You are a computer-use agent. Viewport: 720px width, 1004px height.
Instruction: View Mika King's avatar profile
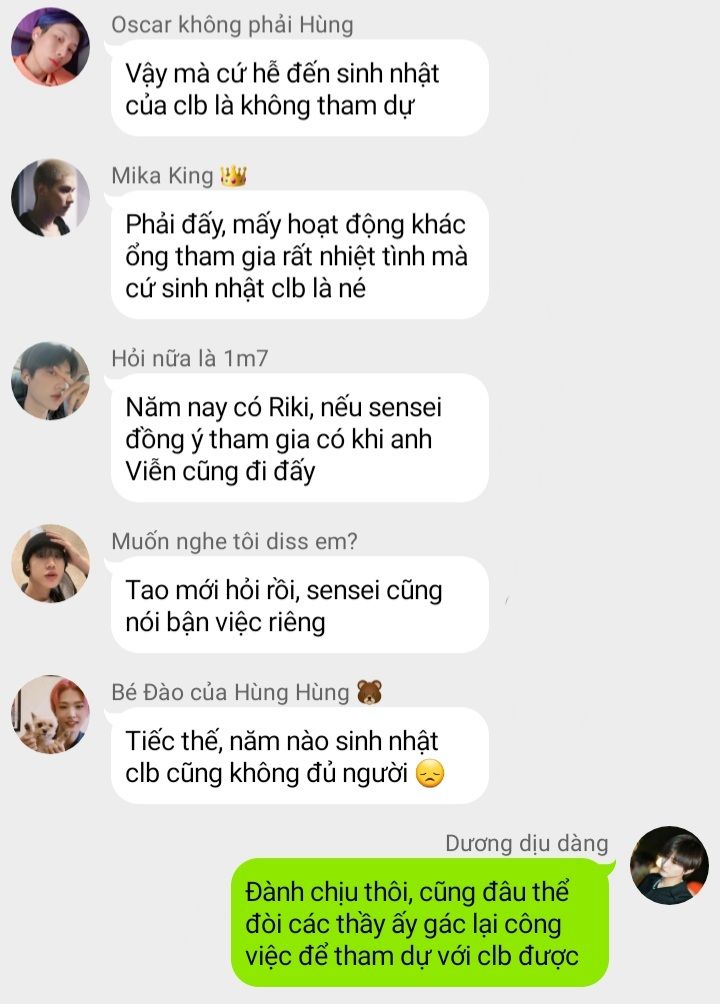point(51,198)
